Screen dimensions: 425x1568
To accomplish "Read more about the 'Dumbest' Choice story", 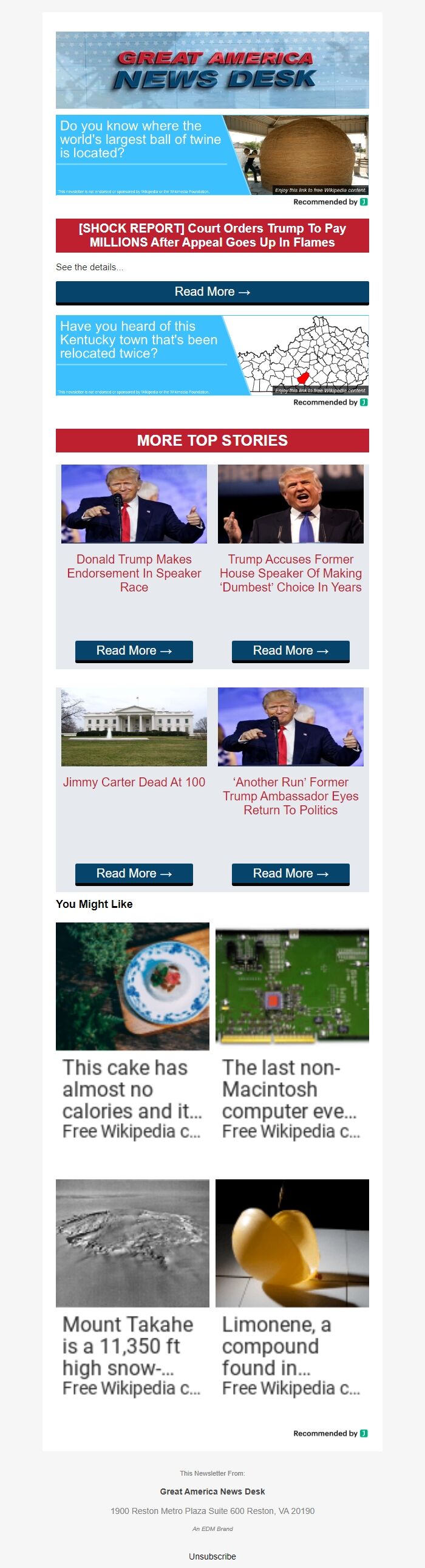I will [290, 650].
